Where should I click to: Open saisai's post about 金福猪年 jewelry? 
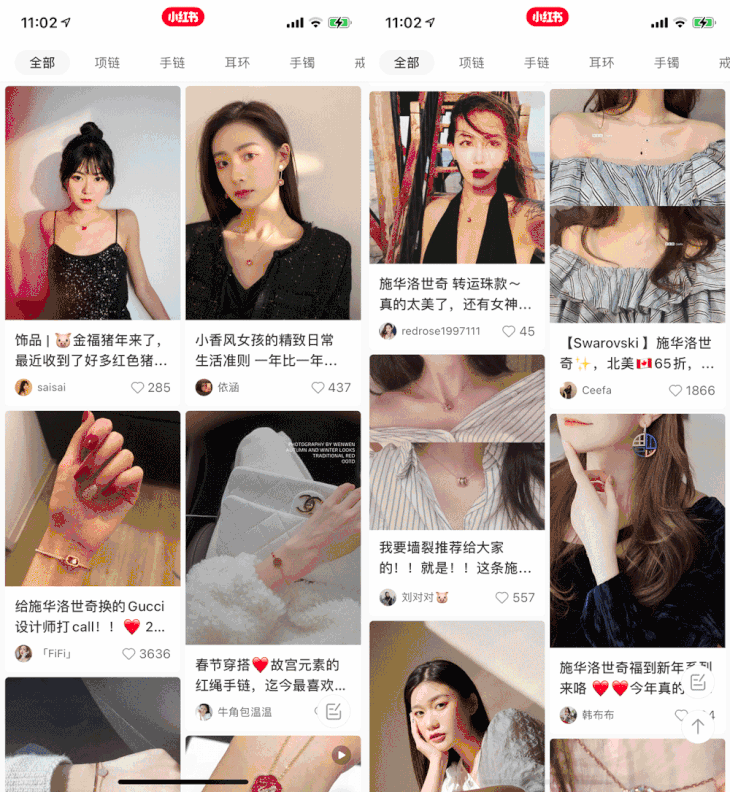[92, 203]
